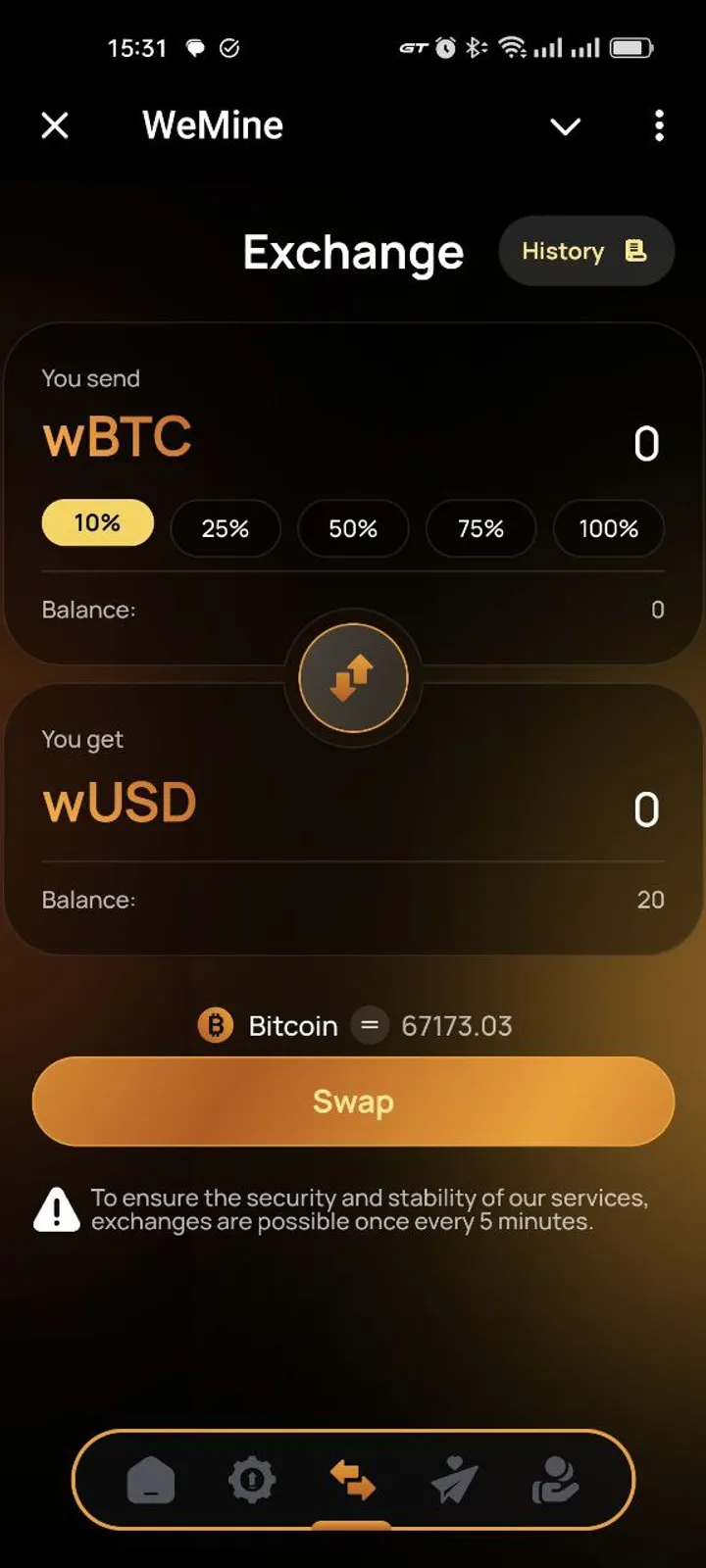Screen dimensions: 706x1568
Task: Open the three-dot overflow menu
Action: coord(659,126)
